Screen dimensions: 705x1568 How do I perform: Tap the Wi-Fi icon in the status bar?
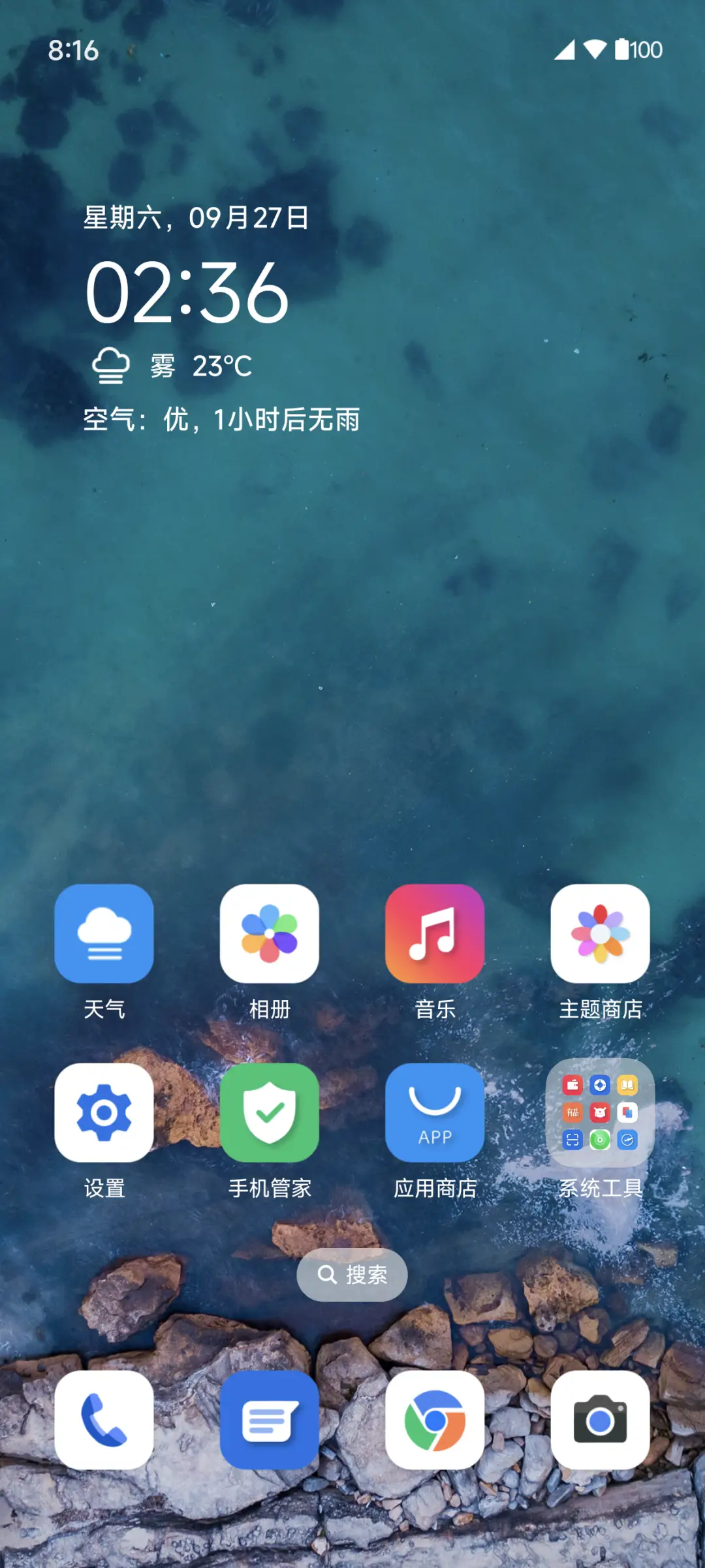[595, 50]
